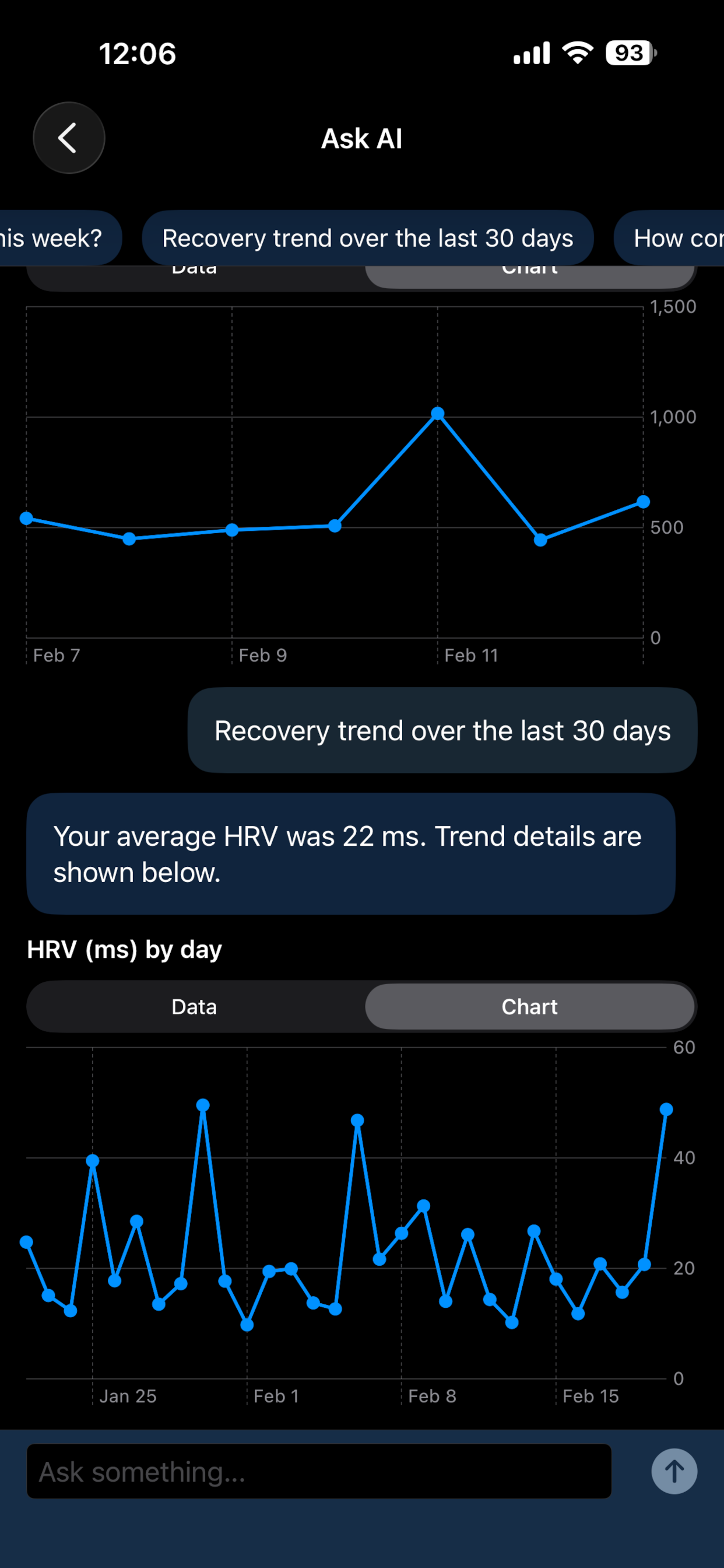724x1568 pixels.
Task: Select the Data tab under 'HRV (ms) by day'
Action: click(x=194, y=1006)
